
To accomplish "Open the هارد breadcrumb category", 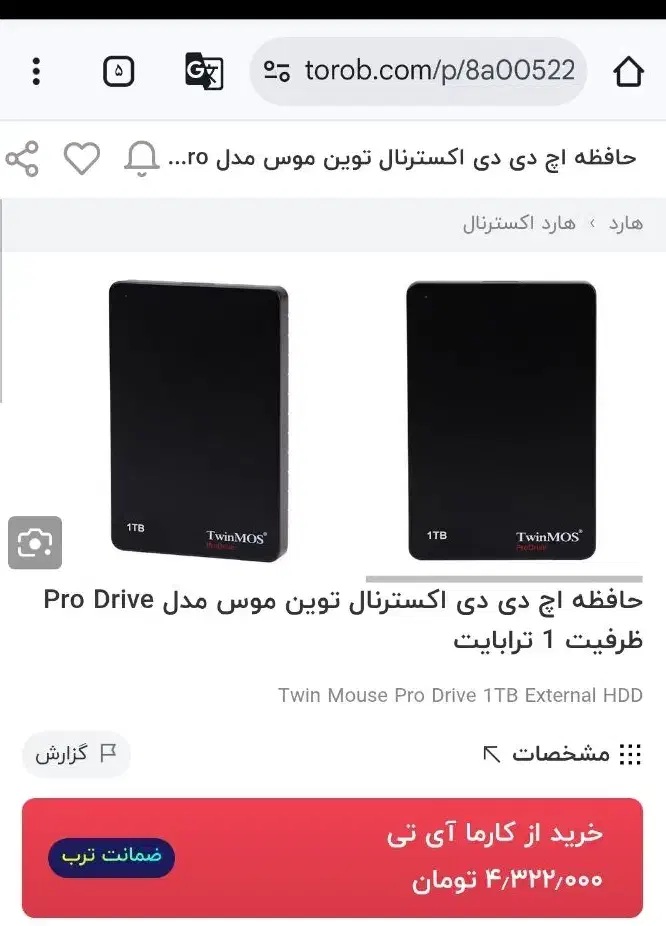I will [x=625, y=223].
